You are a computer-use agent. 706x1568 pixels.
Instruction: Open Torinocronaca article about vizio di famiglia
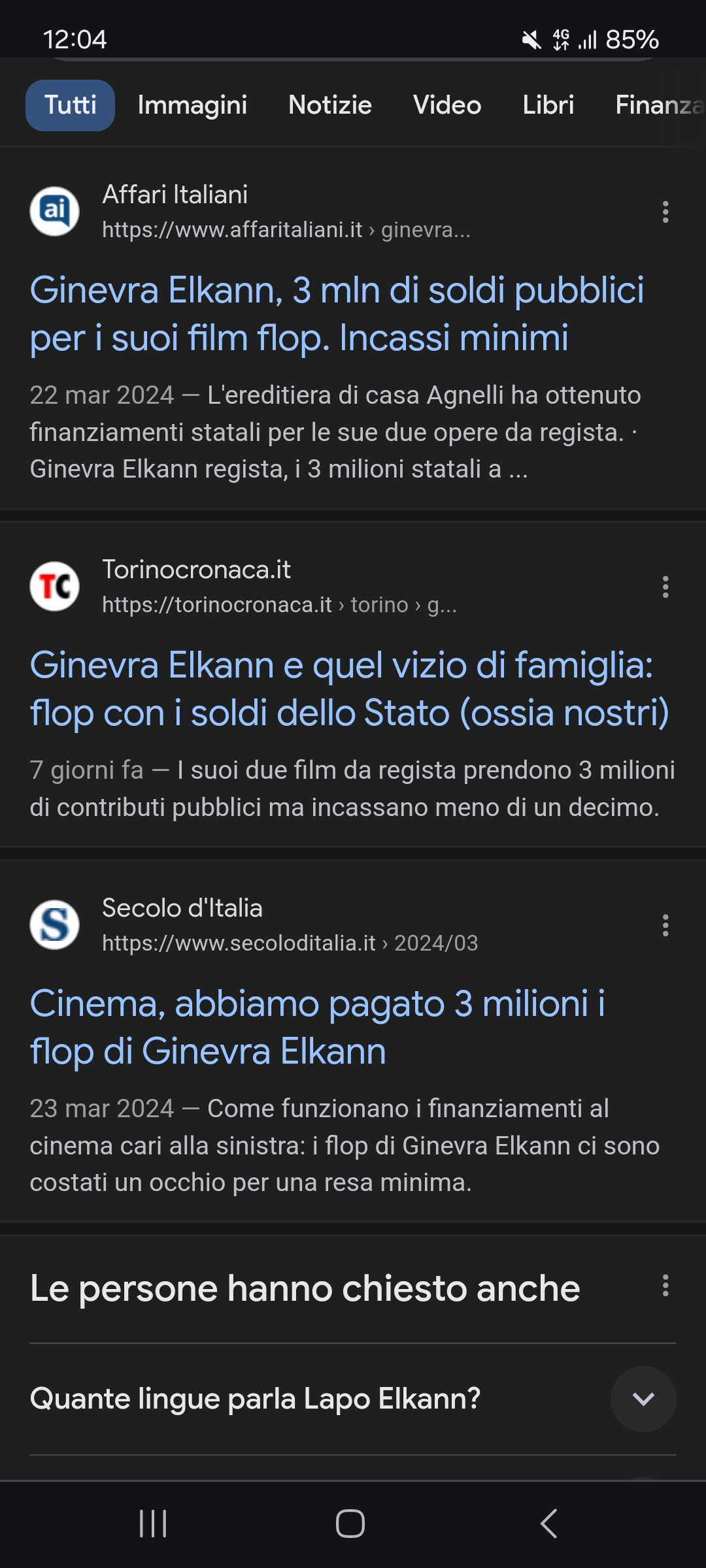click(350, 689)
